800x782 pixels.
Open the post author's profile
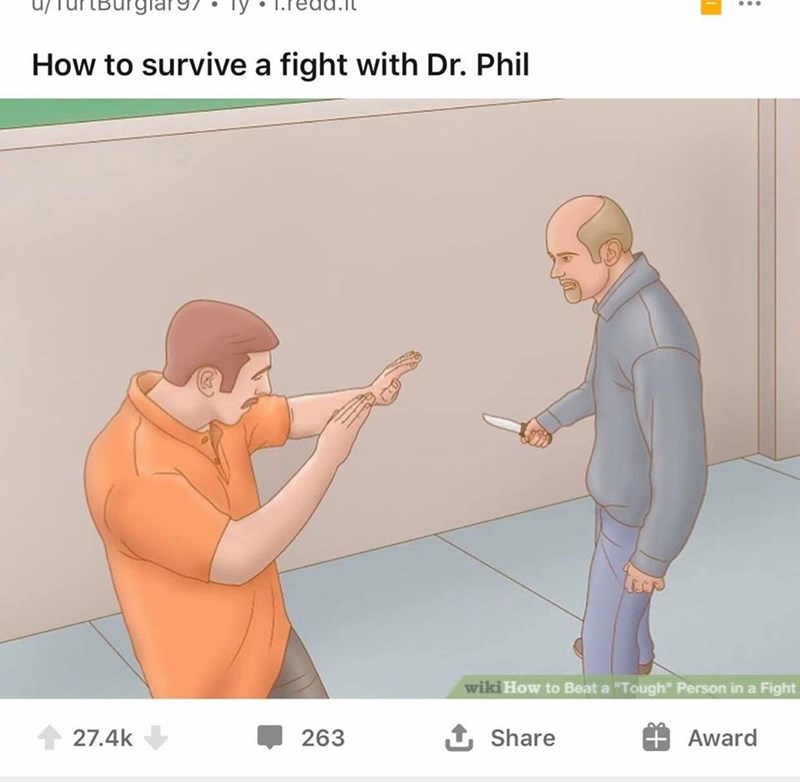tap(70, 6)
